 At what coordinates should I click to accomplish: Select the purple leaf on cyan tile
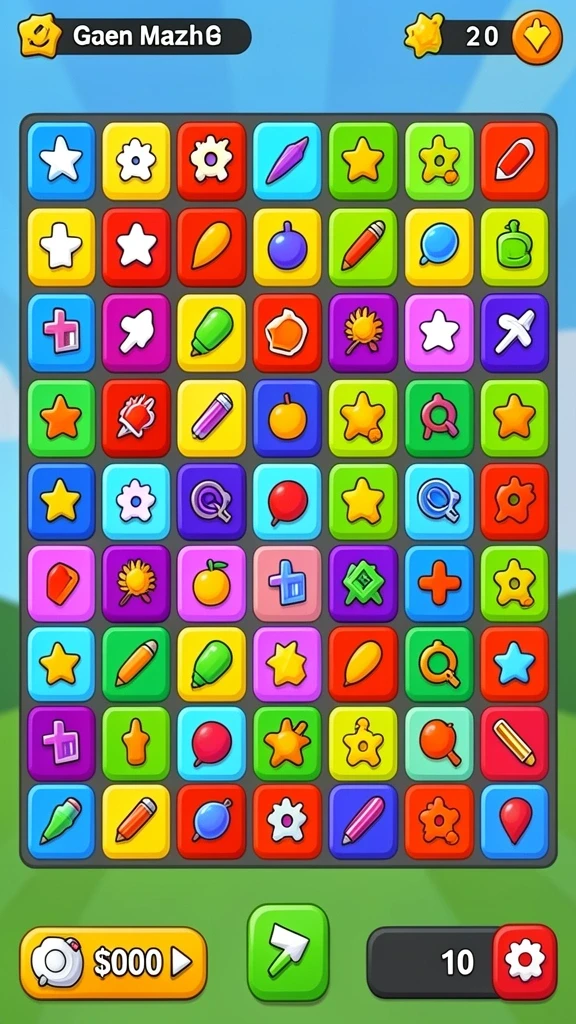click(x=287, y=160)
